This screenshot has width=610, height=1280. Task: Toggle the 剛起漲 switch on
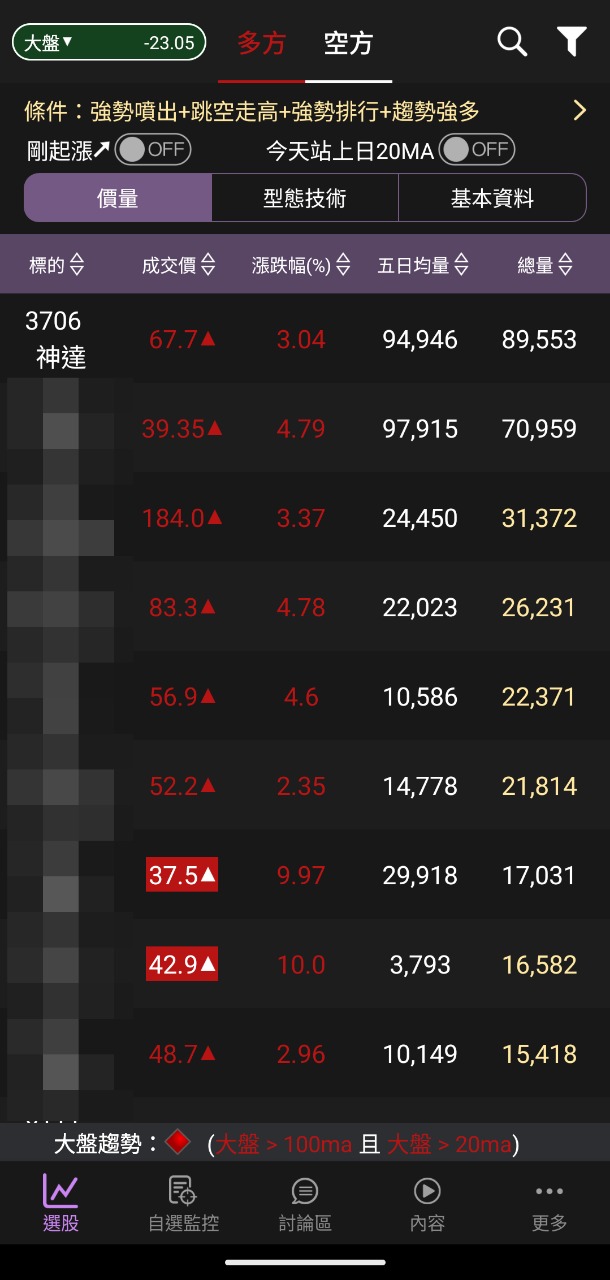152,150
